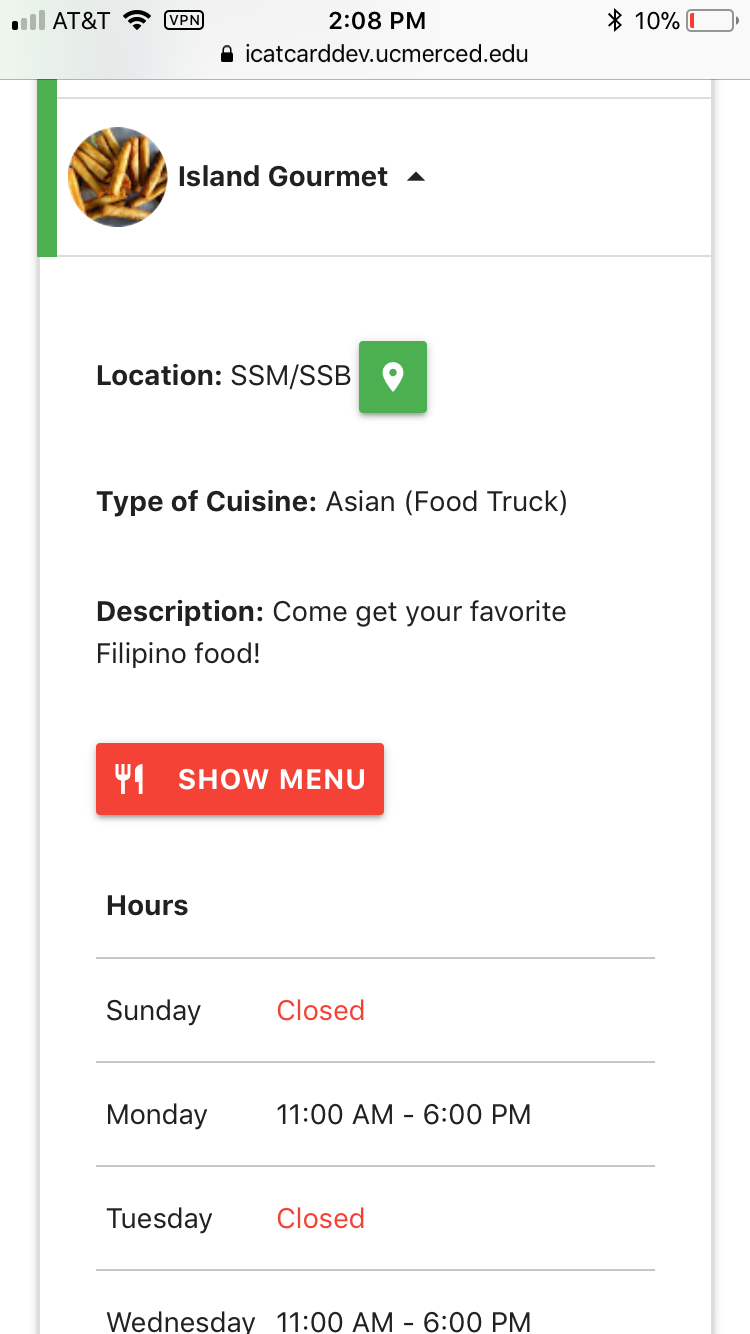The width and height of the screenshot is (750, 1334).
Task: Collapse the Island Gourmet section
Action: coord(416,178)
